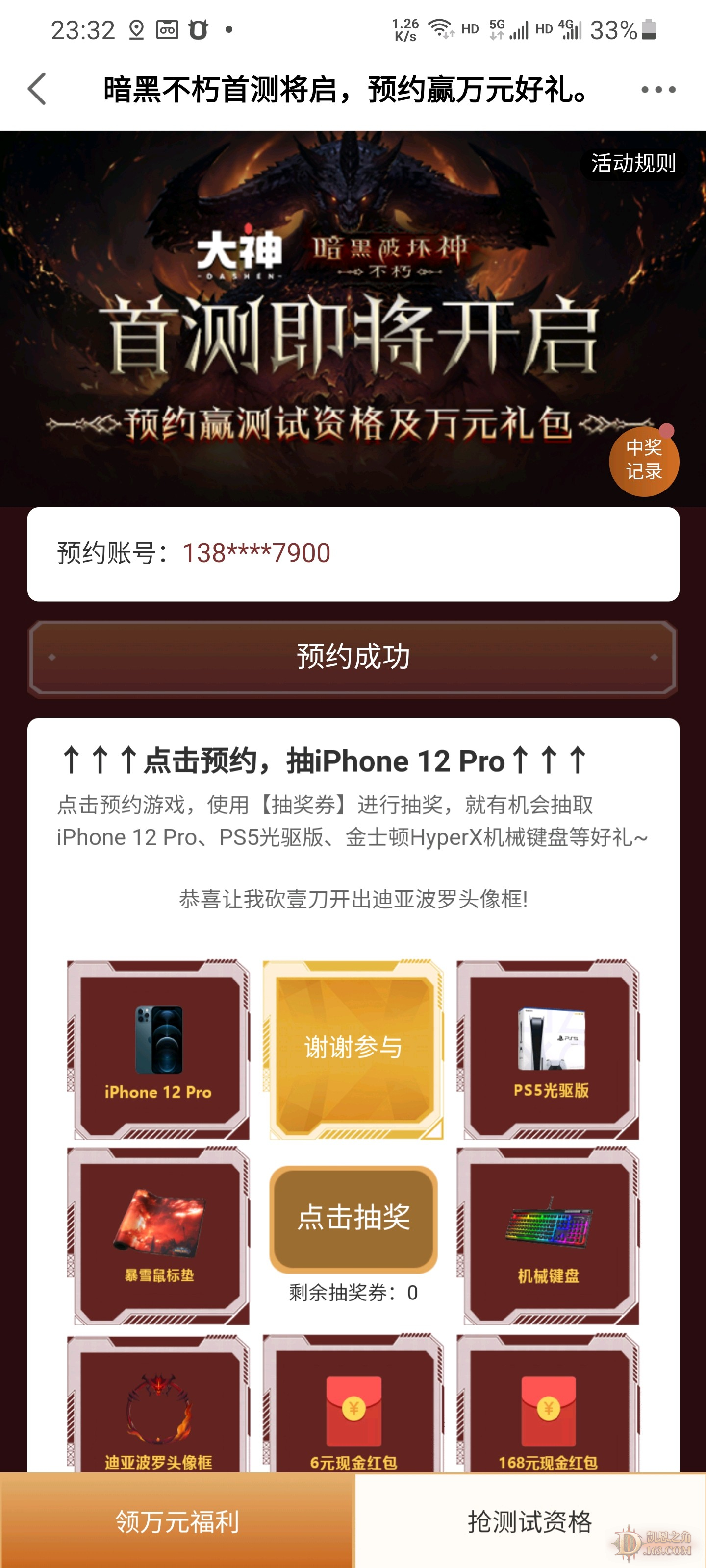Go back using the top-left arrow
The width and height of the screenshot is (706, 1568).
(38, 90)
